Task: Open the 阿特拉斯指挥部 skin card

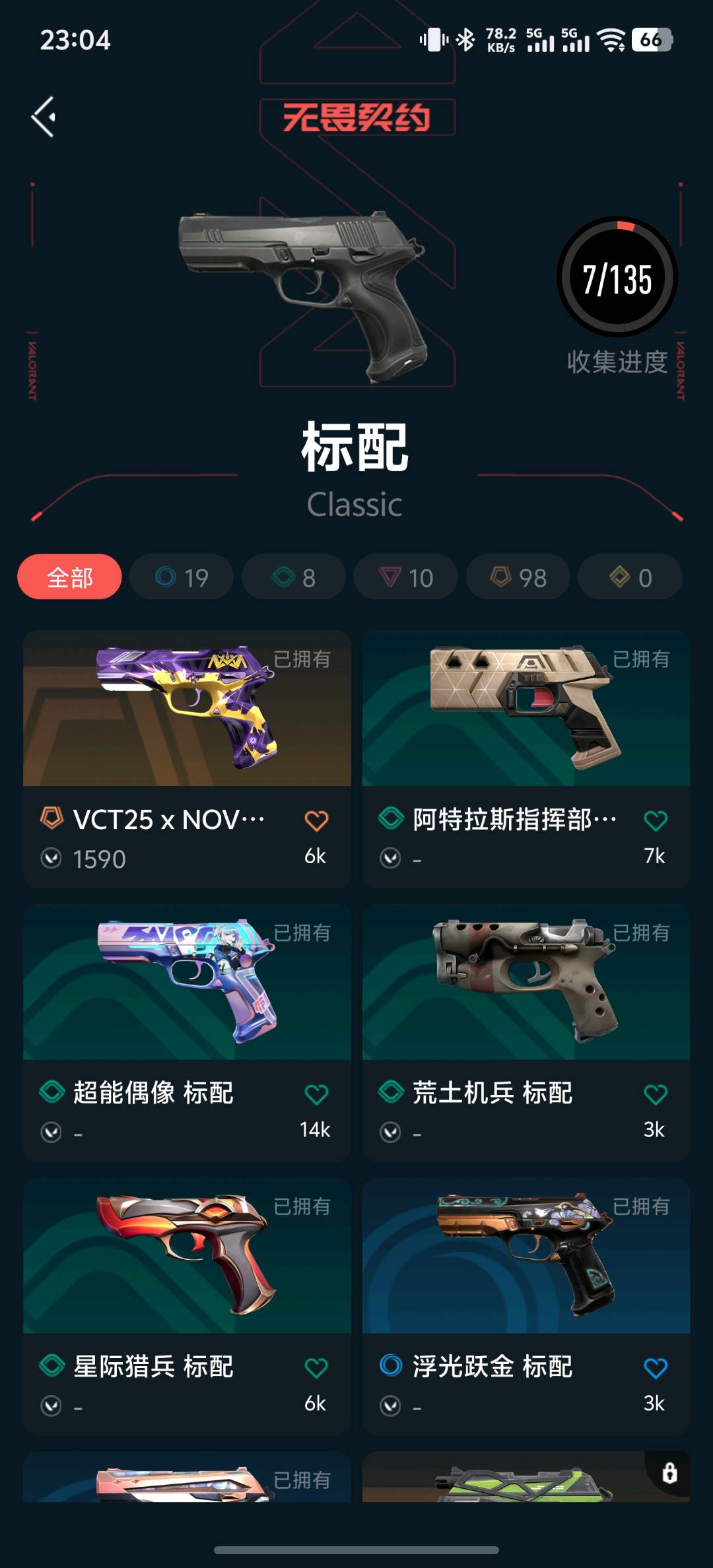Action: pyautogui.click(x=526, y=709)
